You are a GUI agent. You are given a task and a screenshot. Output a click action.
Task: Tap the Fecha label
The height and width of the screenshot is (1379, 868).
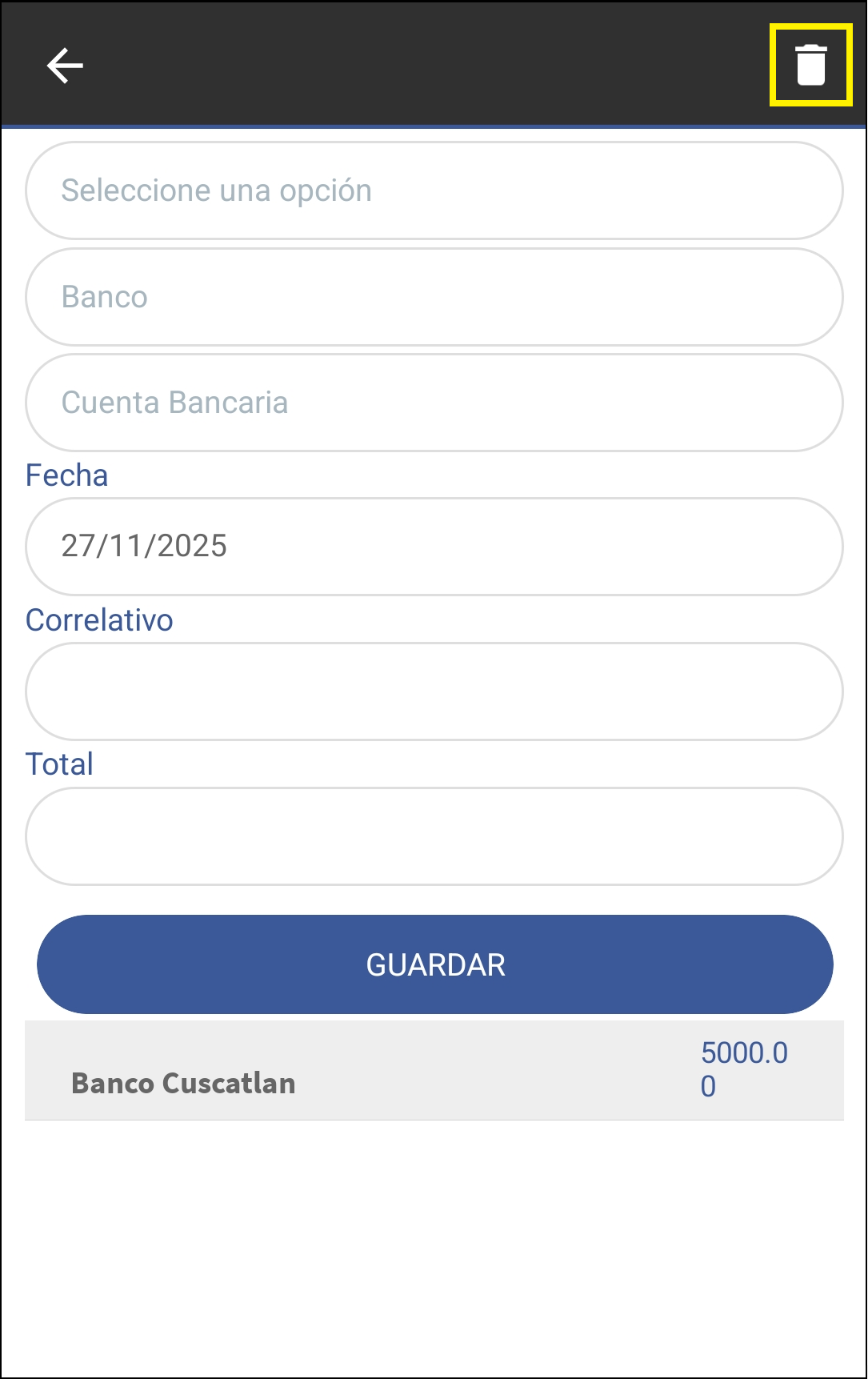(x=66, y=474)
